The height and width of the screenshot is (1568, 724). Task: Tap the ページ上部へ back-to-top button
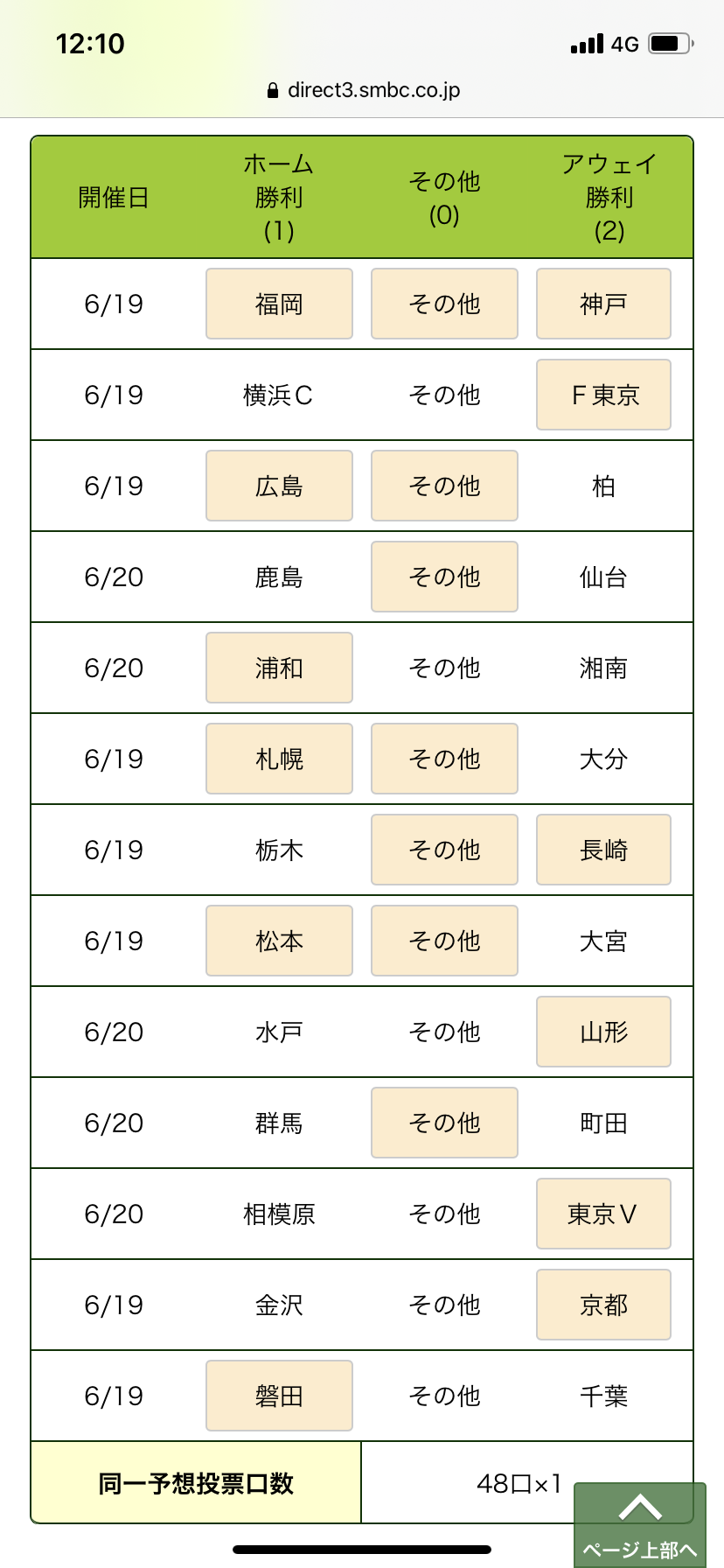pyautogui.click(x=640, y=1525)
